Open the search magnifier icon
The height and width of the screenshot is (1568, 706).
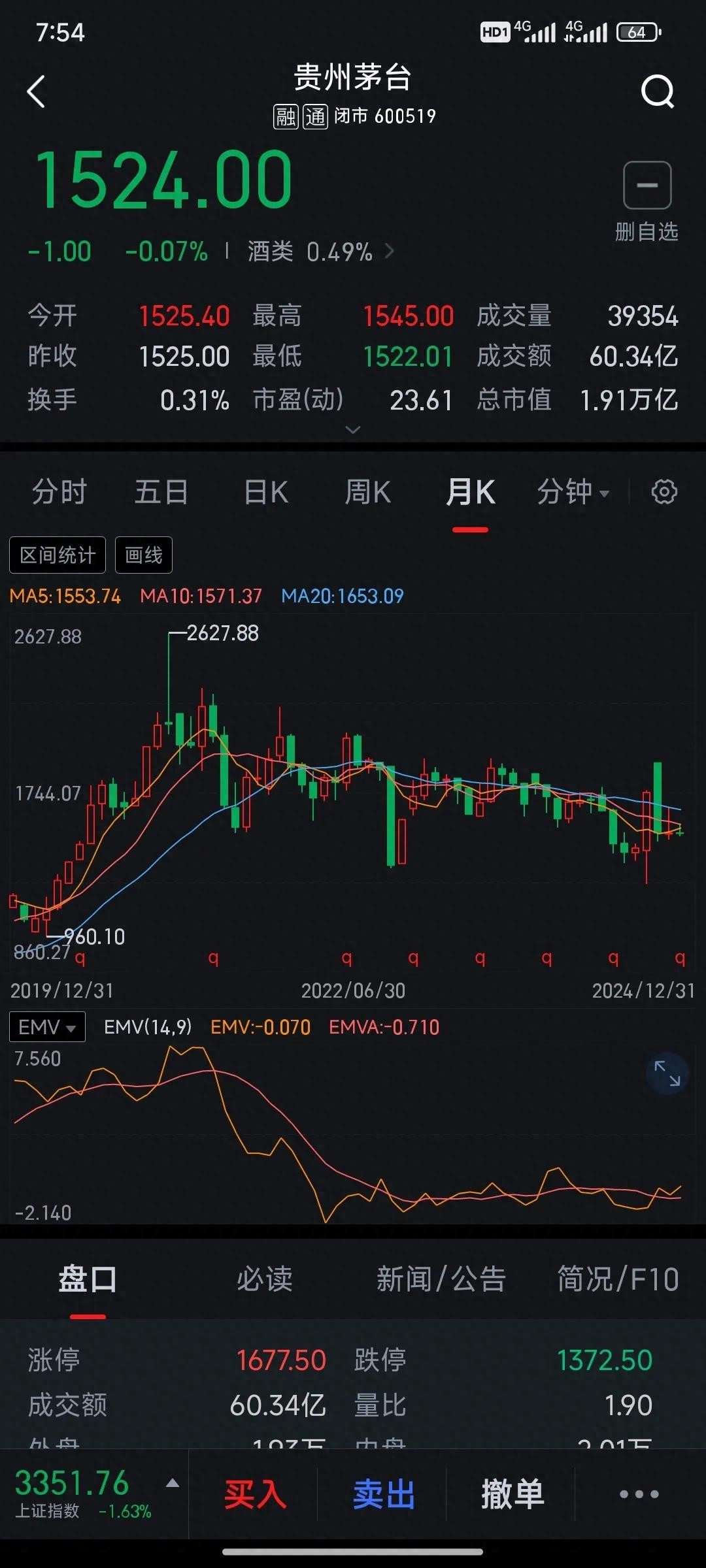click(x=657, y=91)
